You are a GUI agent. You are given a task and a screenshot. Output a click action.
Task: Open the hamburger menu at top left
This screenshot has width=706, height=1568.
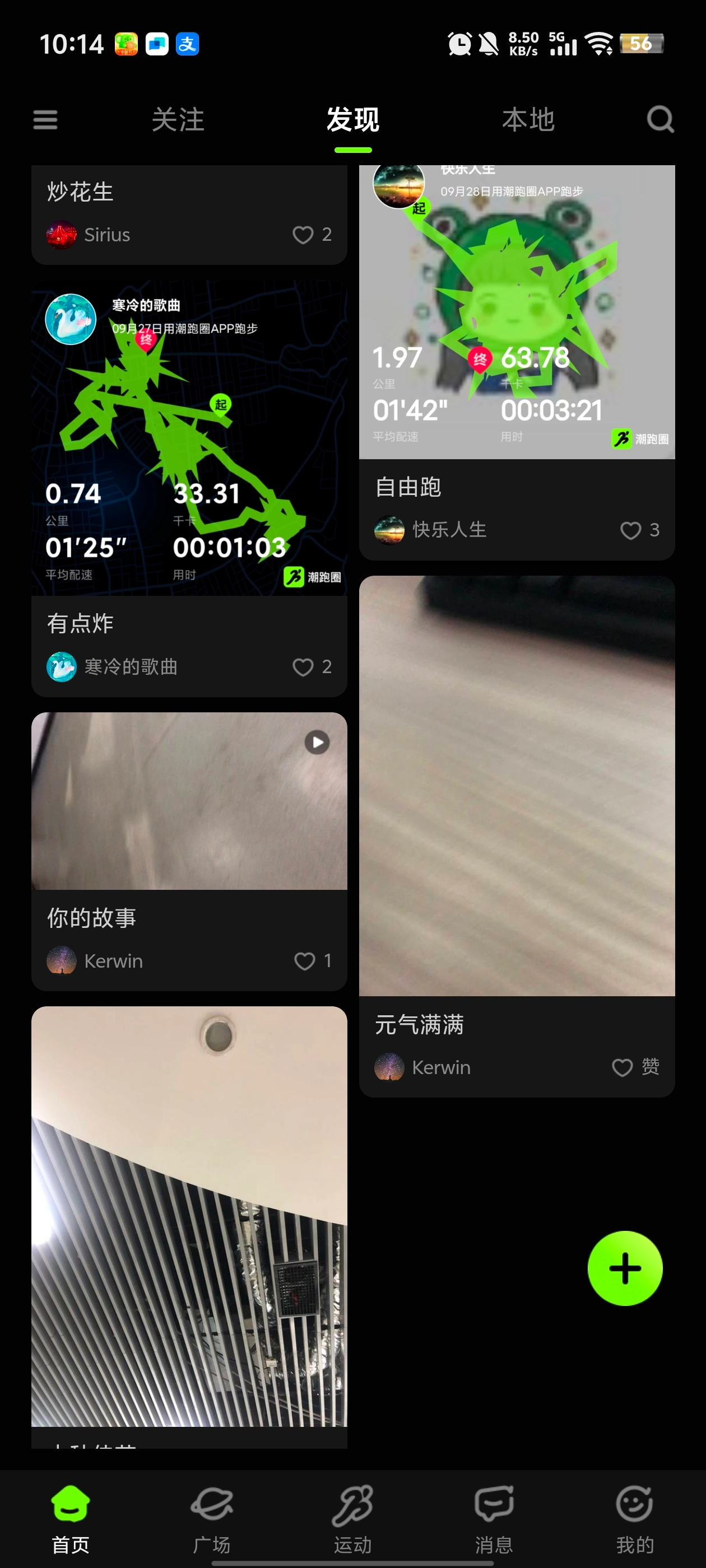45,120
